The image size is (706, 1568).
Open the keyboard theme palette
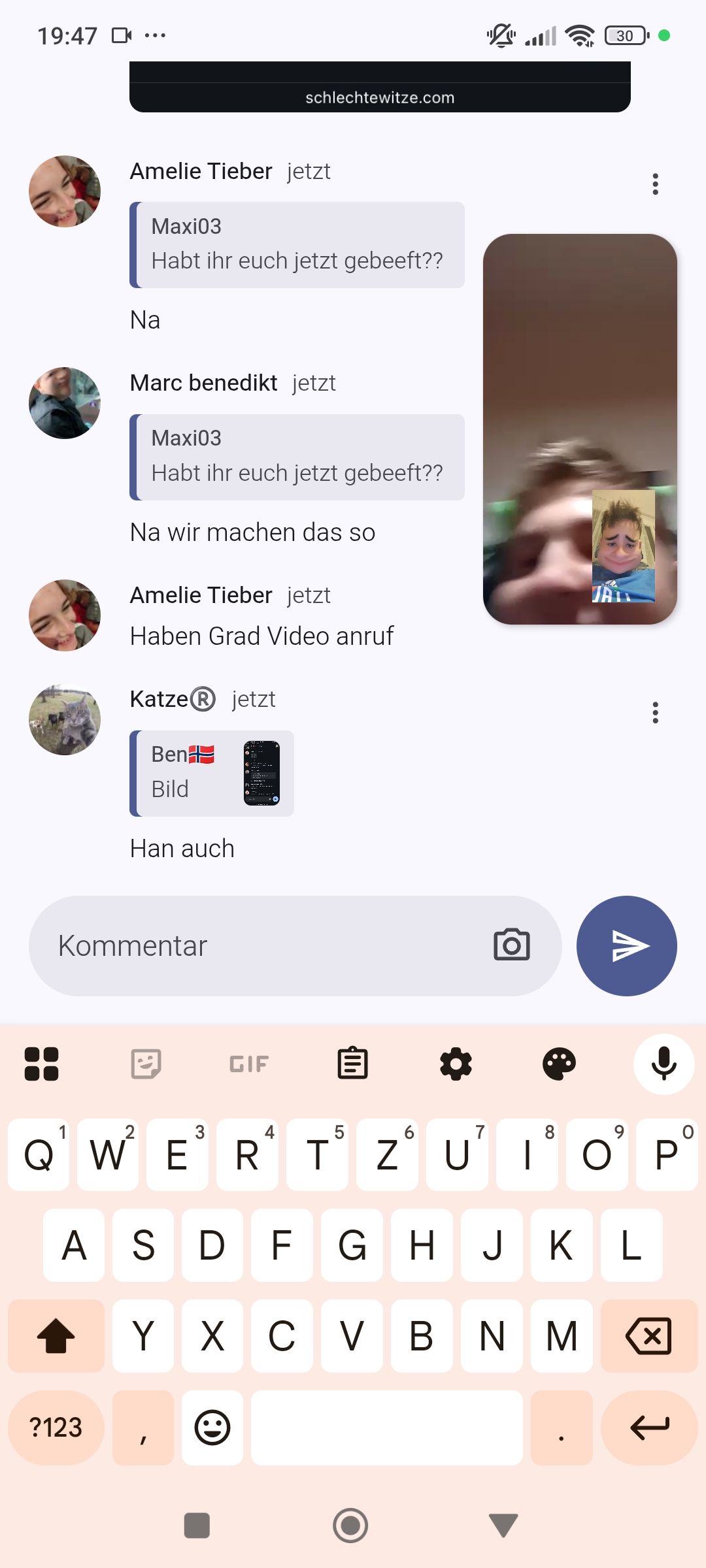click(559, 1064)
